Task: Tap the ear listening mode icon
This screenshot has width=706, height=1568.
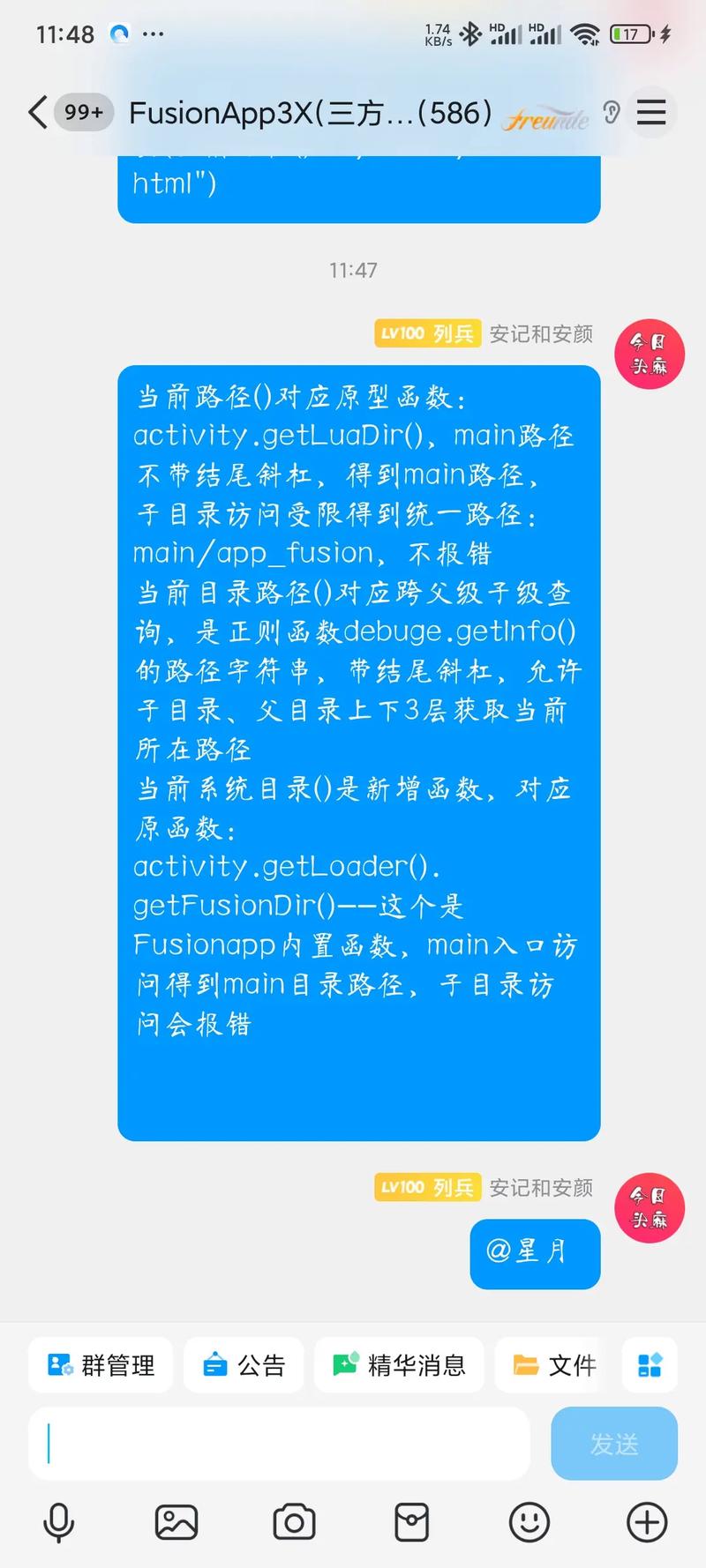Action: pyautogui.click(x=611, y=113)
